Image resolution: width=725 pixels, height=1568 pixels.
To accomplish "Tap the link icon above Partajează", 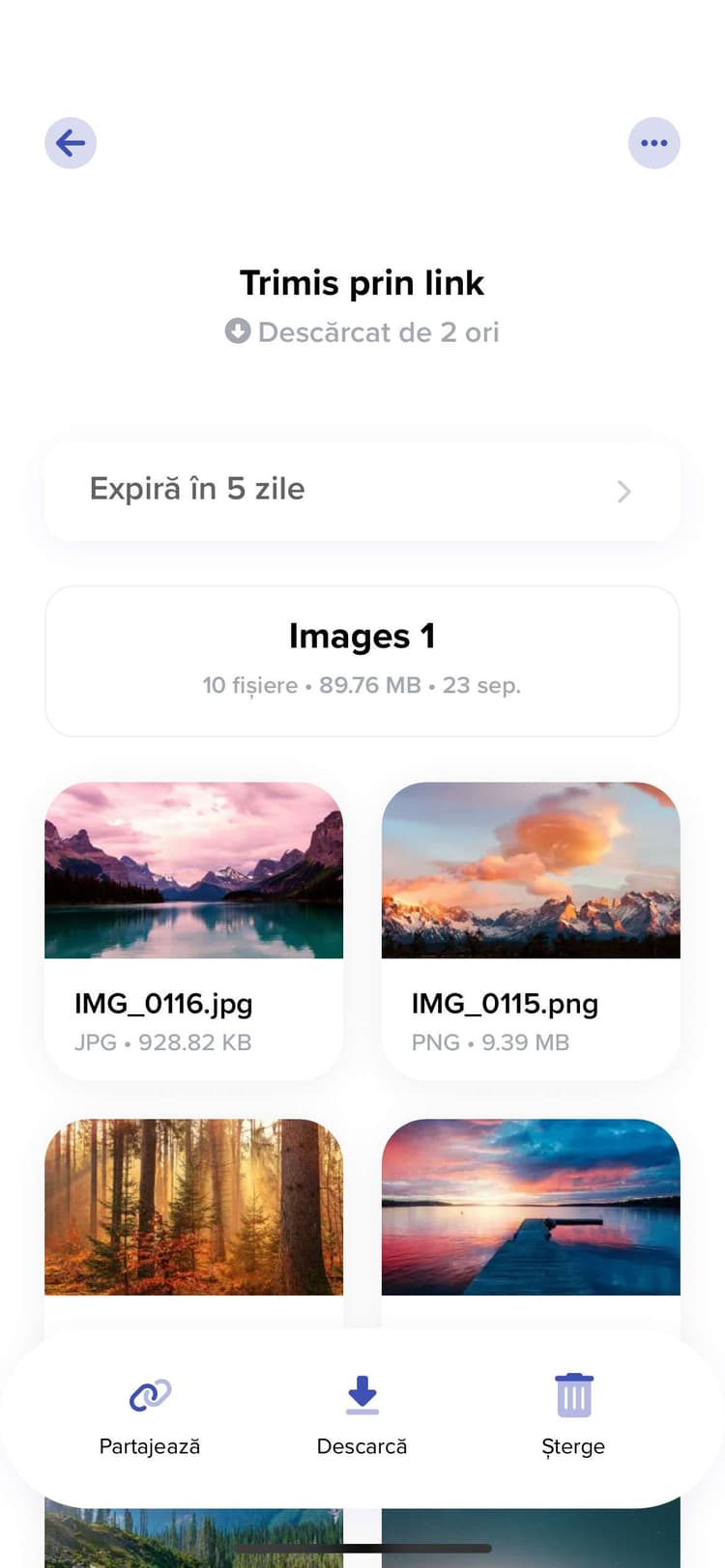I will point(149,1395).
